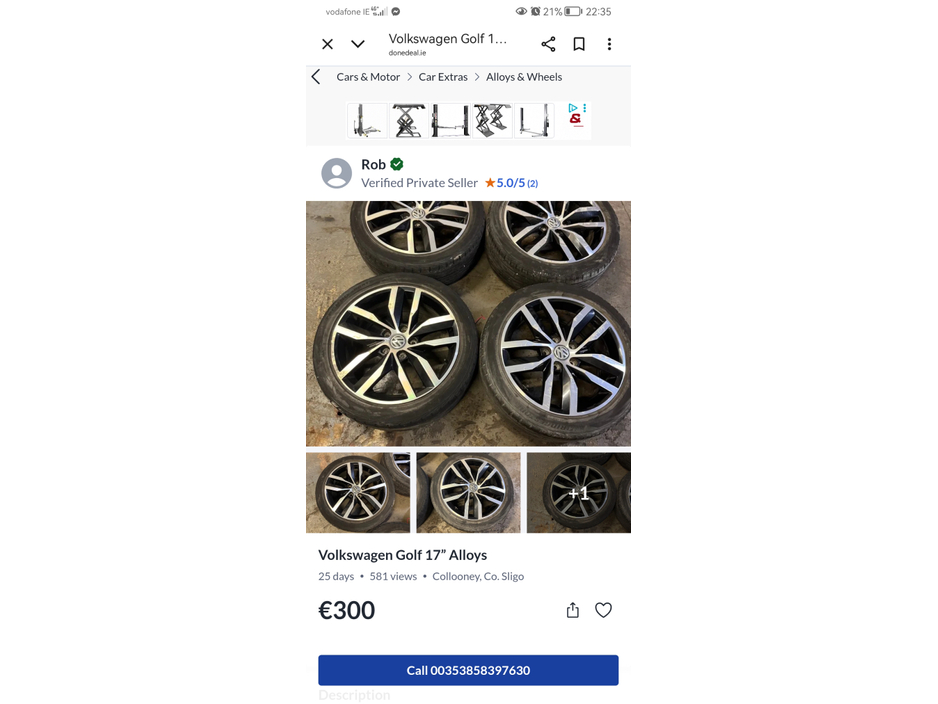
Task: Open the Alloys & Wheels category
Action: pyautogui.click(x=524, y=77)
